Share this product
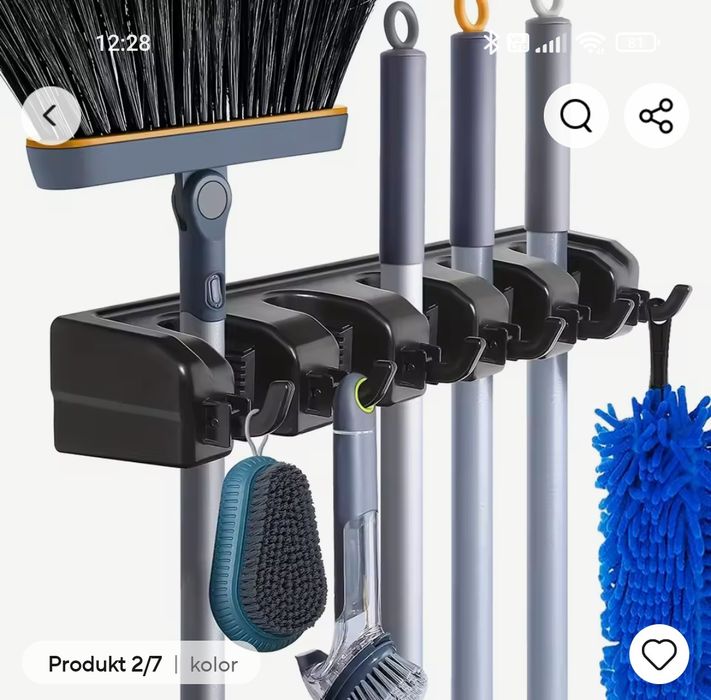The image size is (711, 700). tap(657, 116)
